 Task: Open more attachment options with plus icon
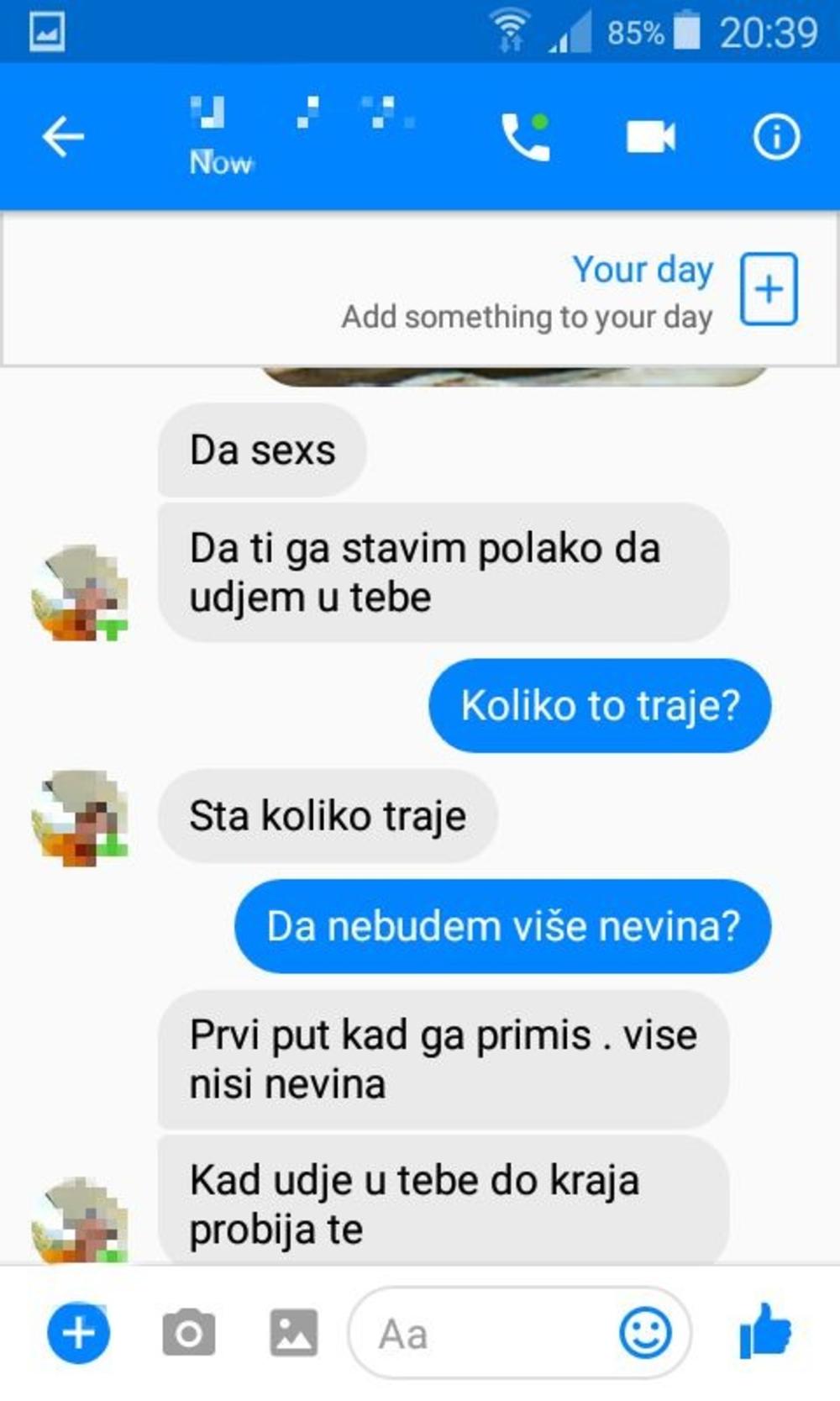point(76,1333)
